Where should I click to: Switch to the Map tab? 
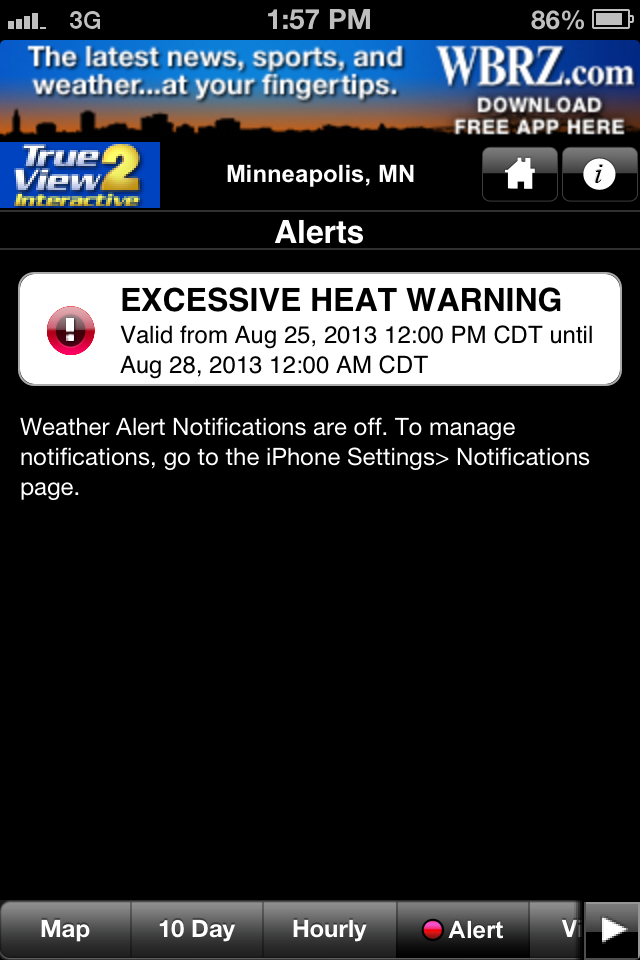(65, 929)
